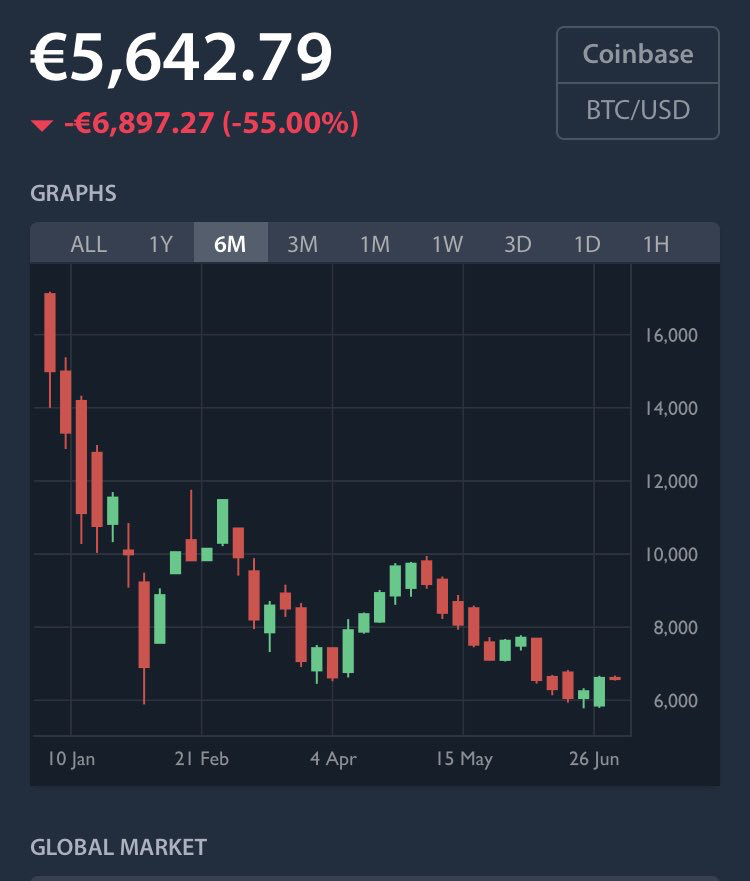Select the 6M graph range
The height and width of the screenshot is (881, 750).
click(230, 243)
